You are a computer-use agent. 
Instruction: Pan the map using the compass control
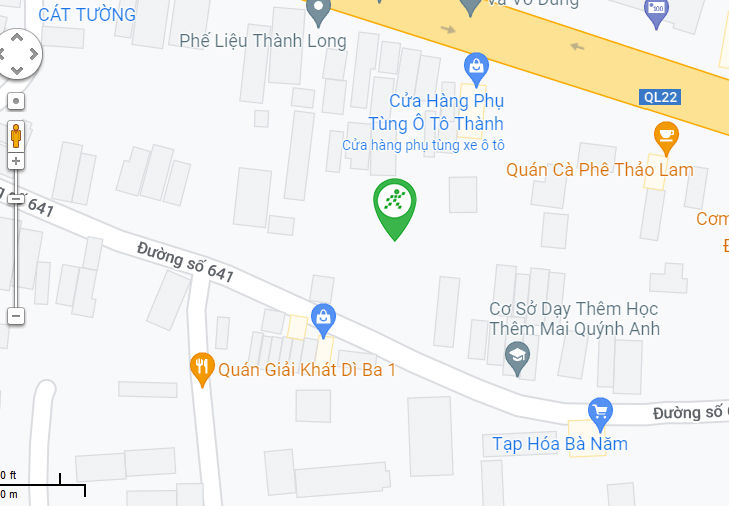[16, 53]
